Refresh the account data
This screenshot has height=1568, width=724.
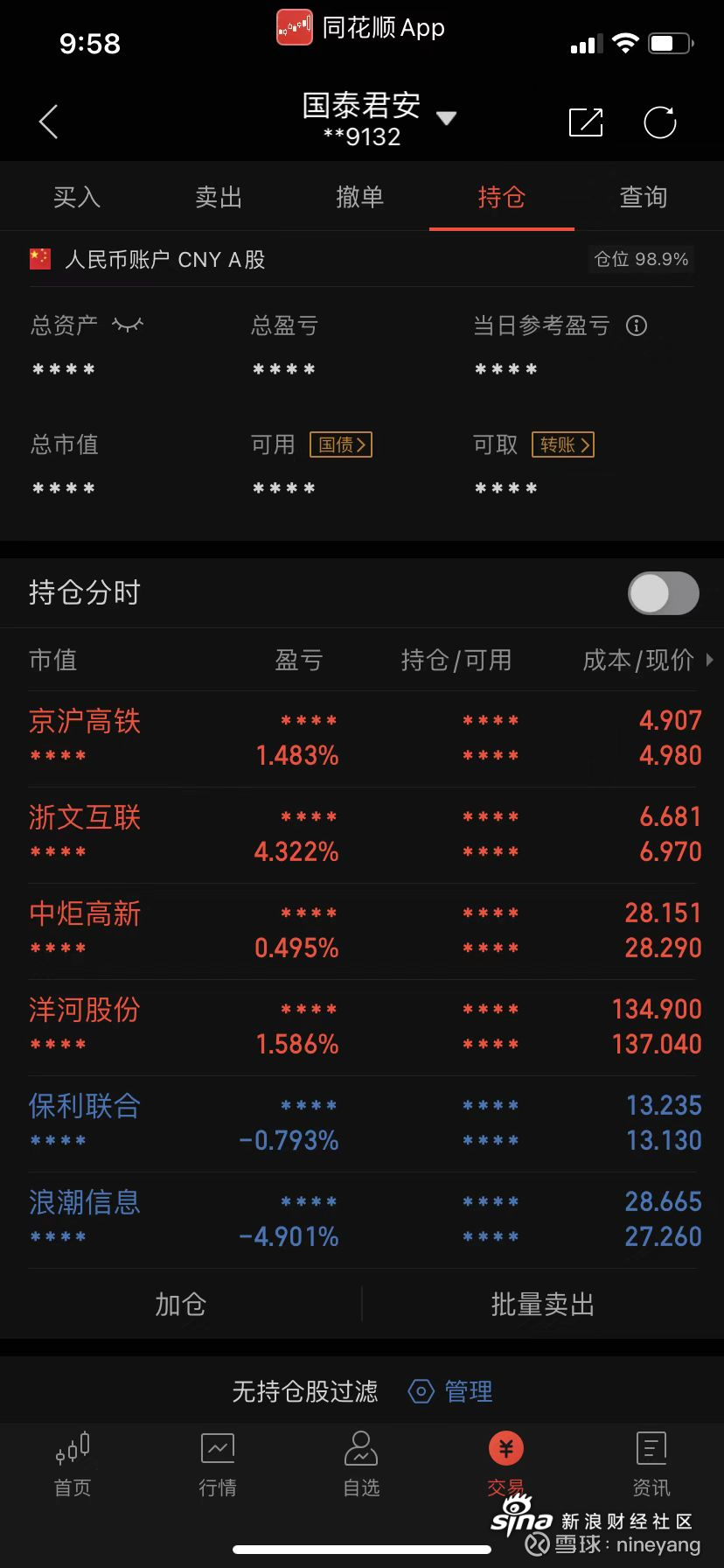[660, 122]
